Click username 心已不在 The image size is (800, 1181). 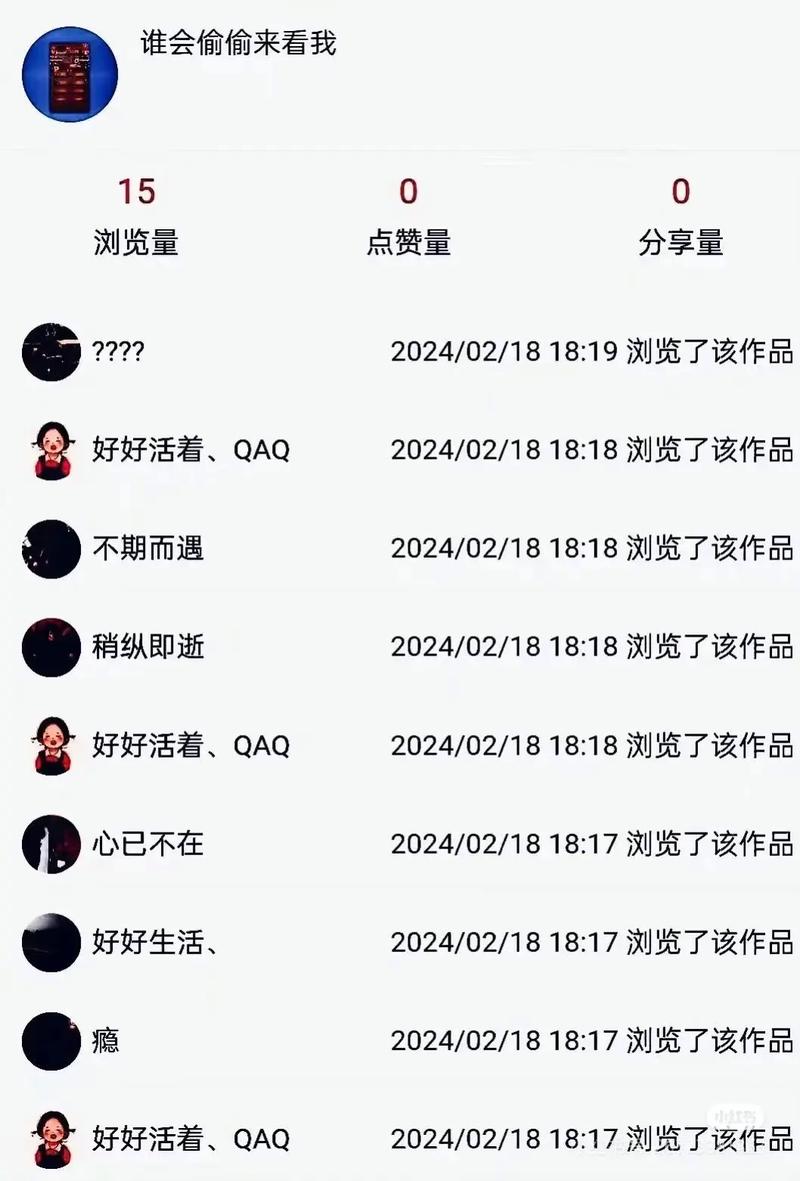pyautogui.click(x=146, y=844)
